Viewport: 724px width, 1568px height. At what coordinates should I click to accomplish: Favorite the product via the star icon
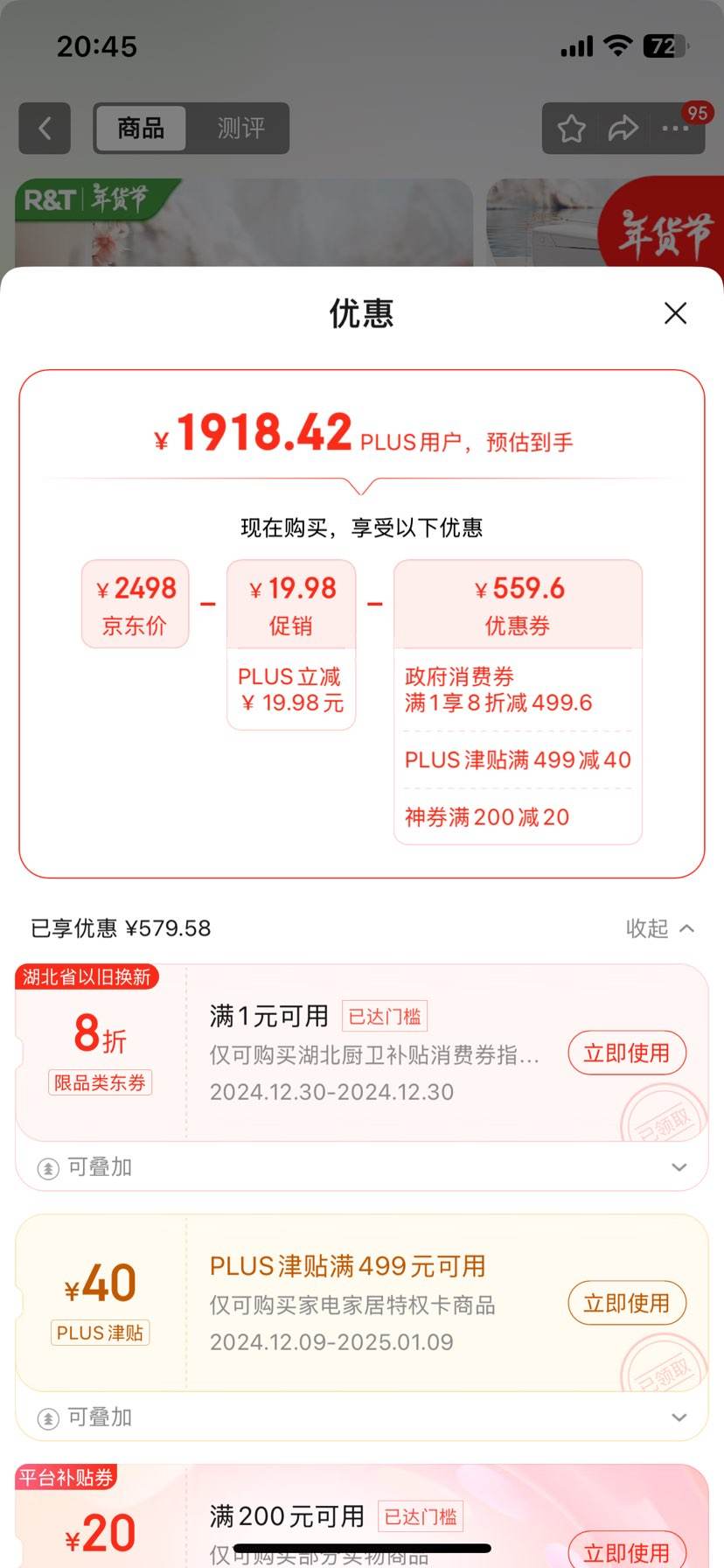[571, 128]
